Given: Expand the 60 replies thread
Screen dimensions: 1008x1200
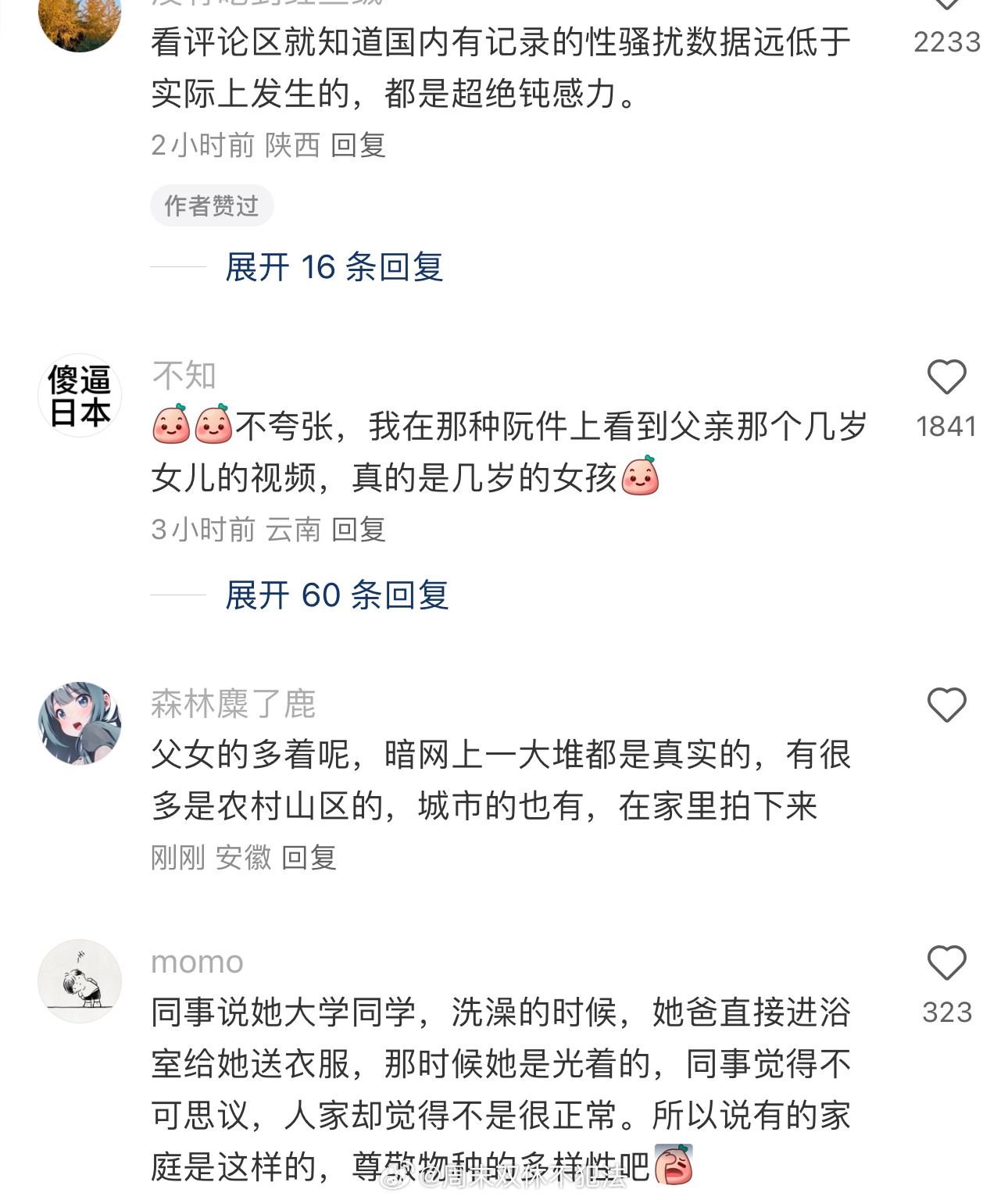Looking at the screenshot, I should [x=337, y=595].
